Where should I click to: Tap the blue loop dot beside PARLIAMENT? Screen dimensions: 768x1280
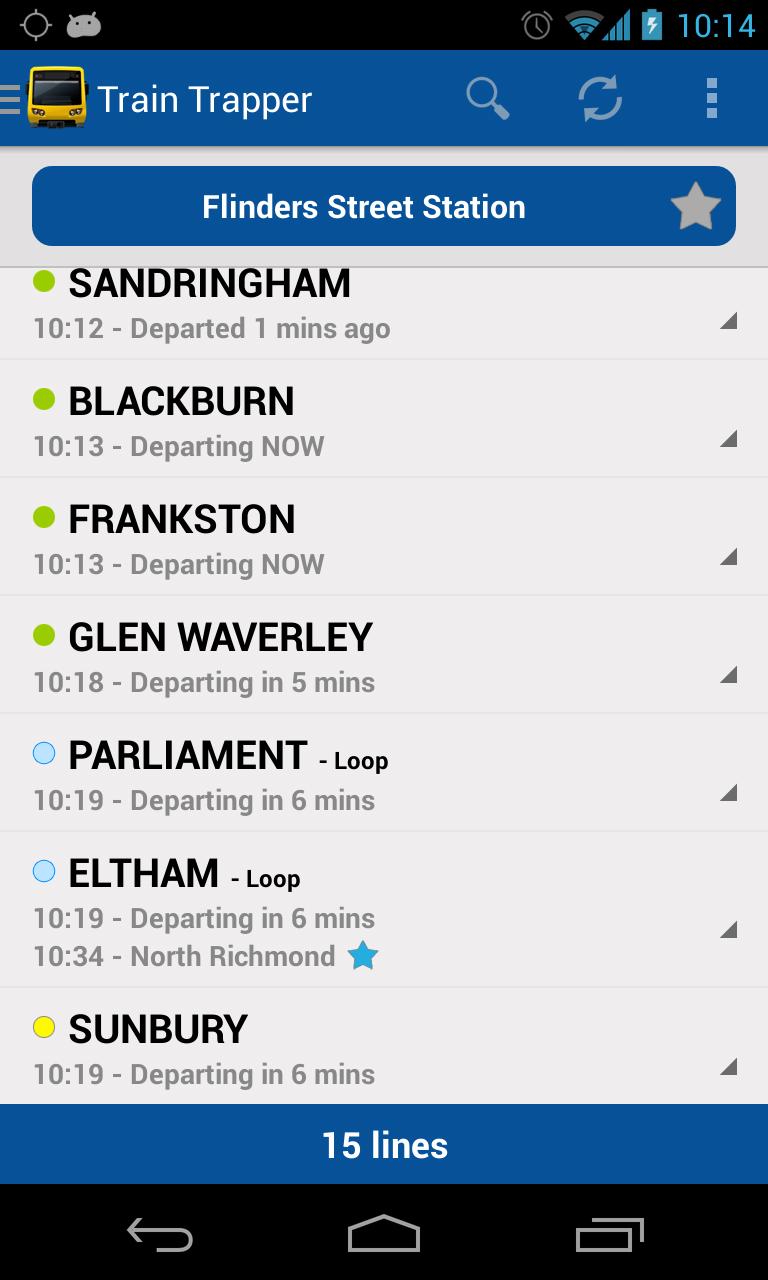(44, 753)
